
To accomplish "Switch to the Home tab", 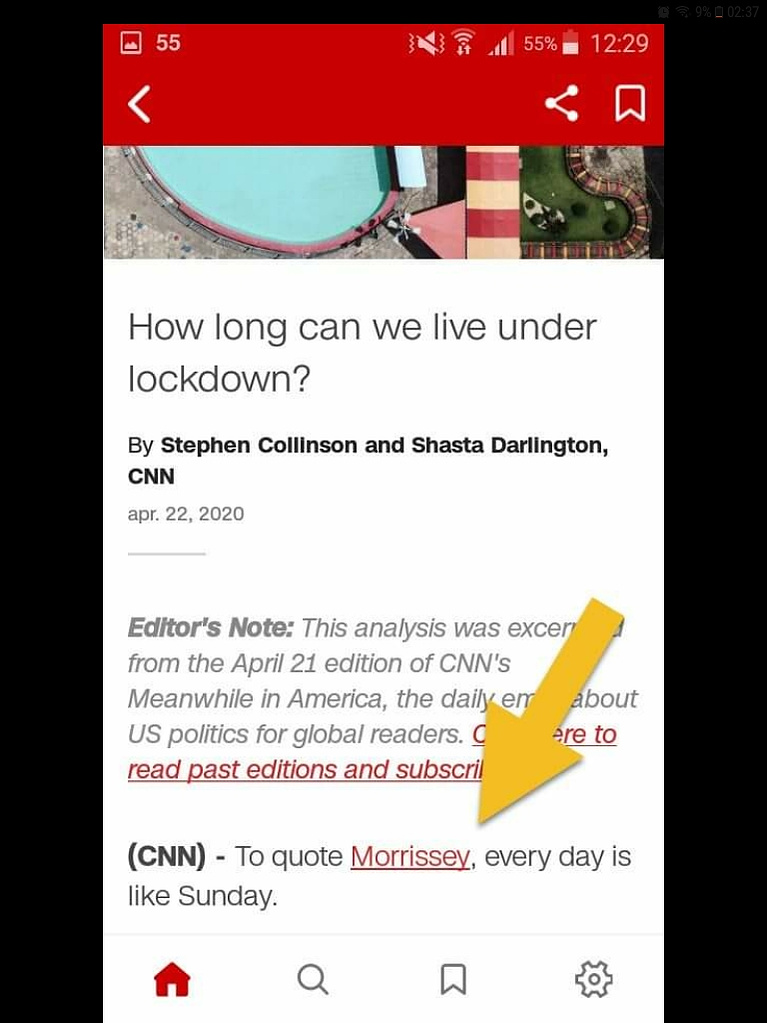I will (172, 979).
